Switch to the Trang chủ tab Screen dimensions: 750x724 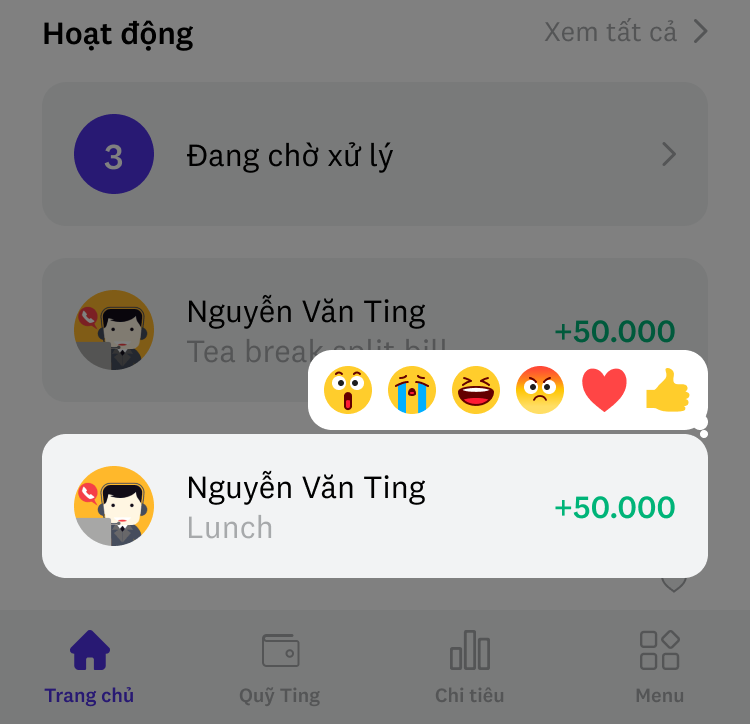tap(89, 666)
